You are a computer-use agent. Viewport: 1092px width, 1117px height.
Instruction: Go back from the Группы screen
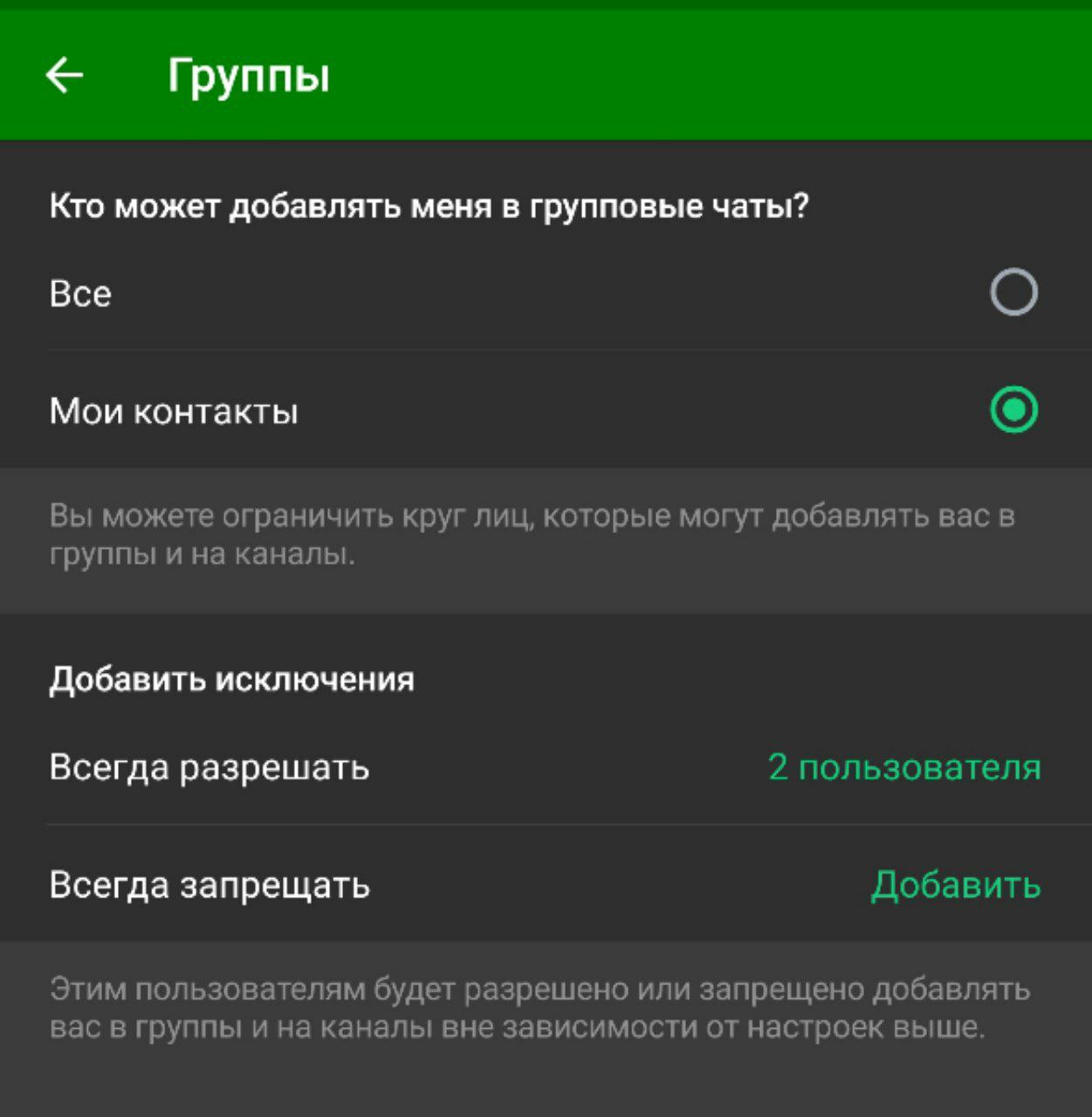tap(65, 75)
